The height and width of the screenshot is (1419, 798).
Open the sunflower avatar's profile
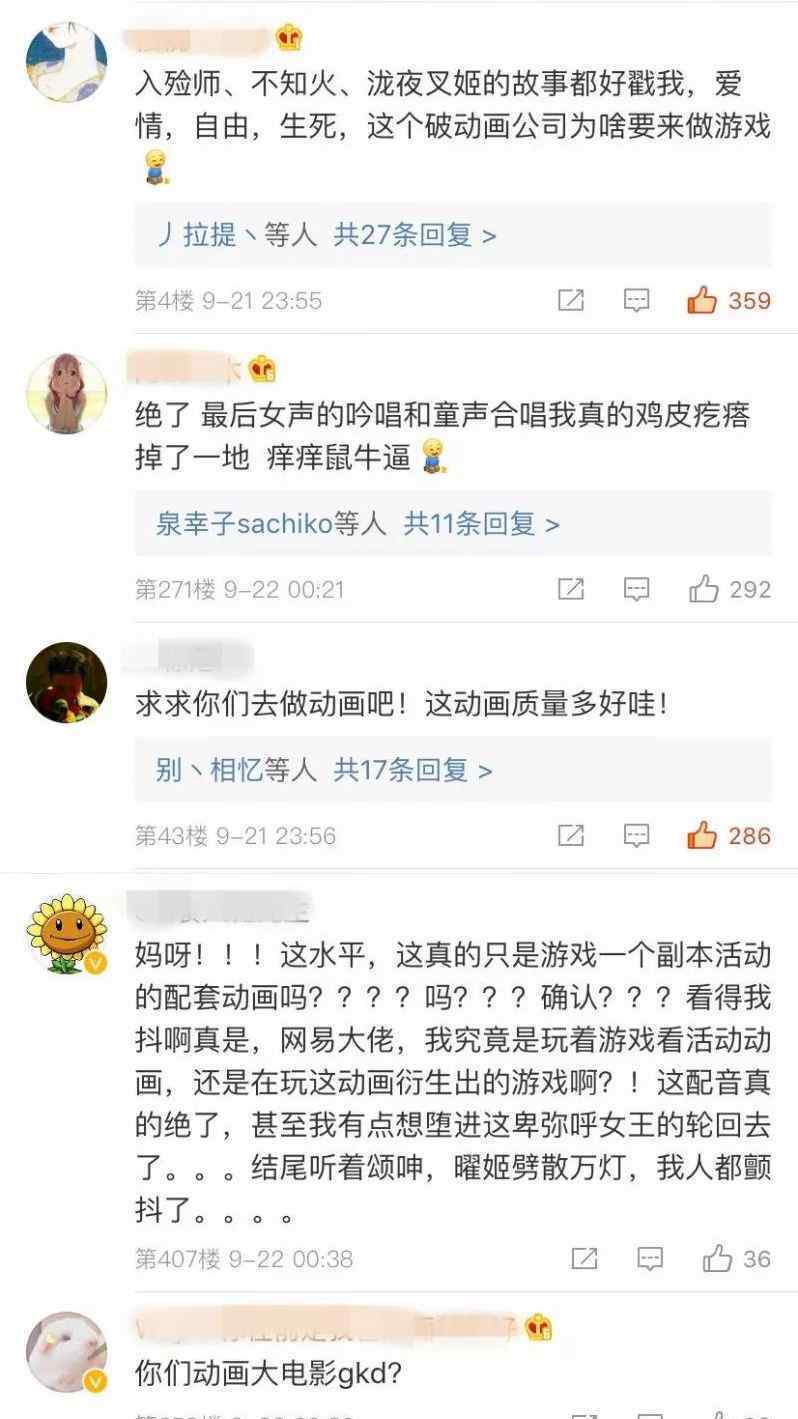pos(66,934)
